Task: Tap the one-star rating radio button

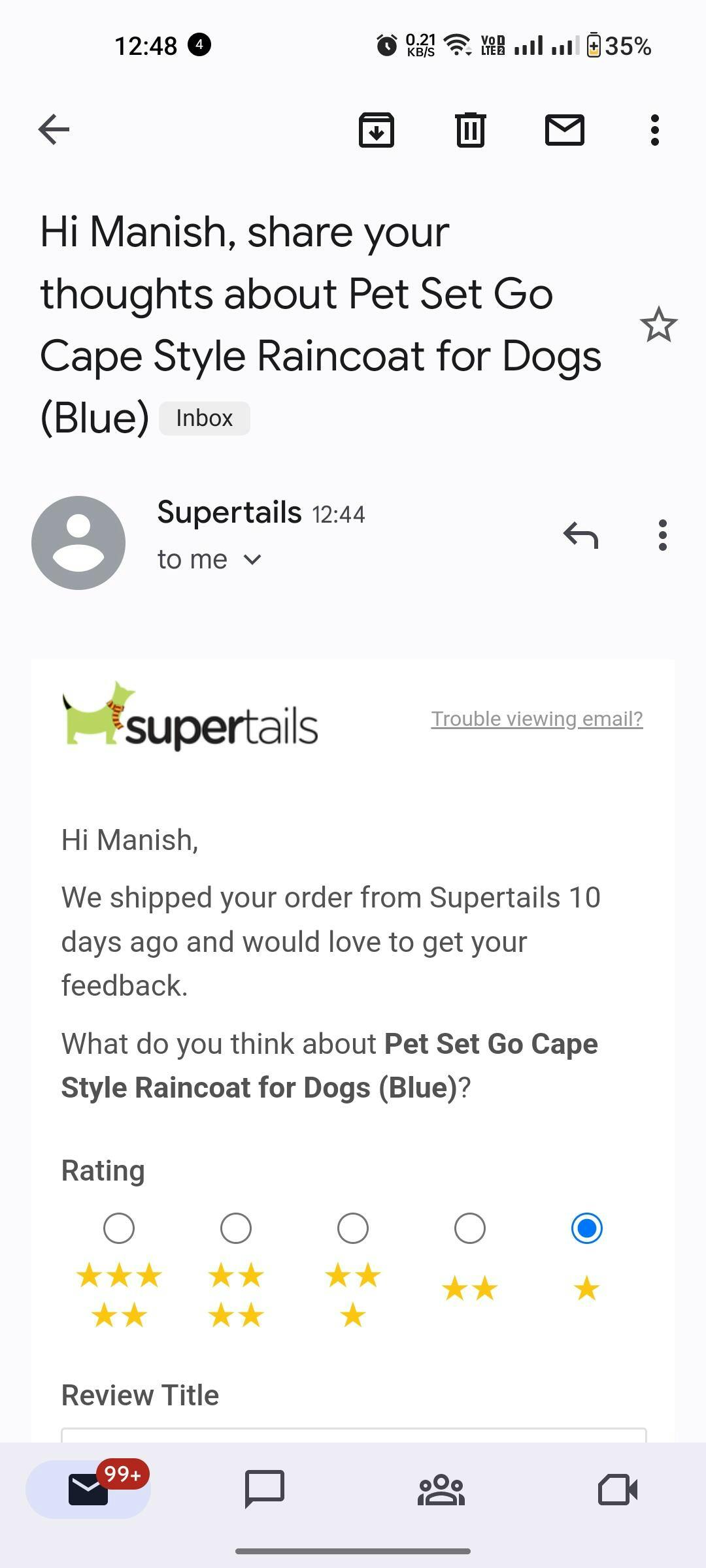Action: (x=586, y=1228)
